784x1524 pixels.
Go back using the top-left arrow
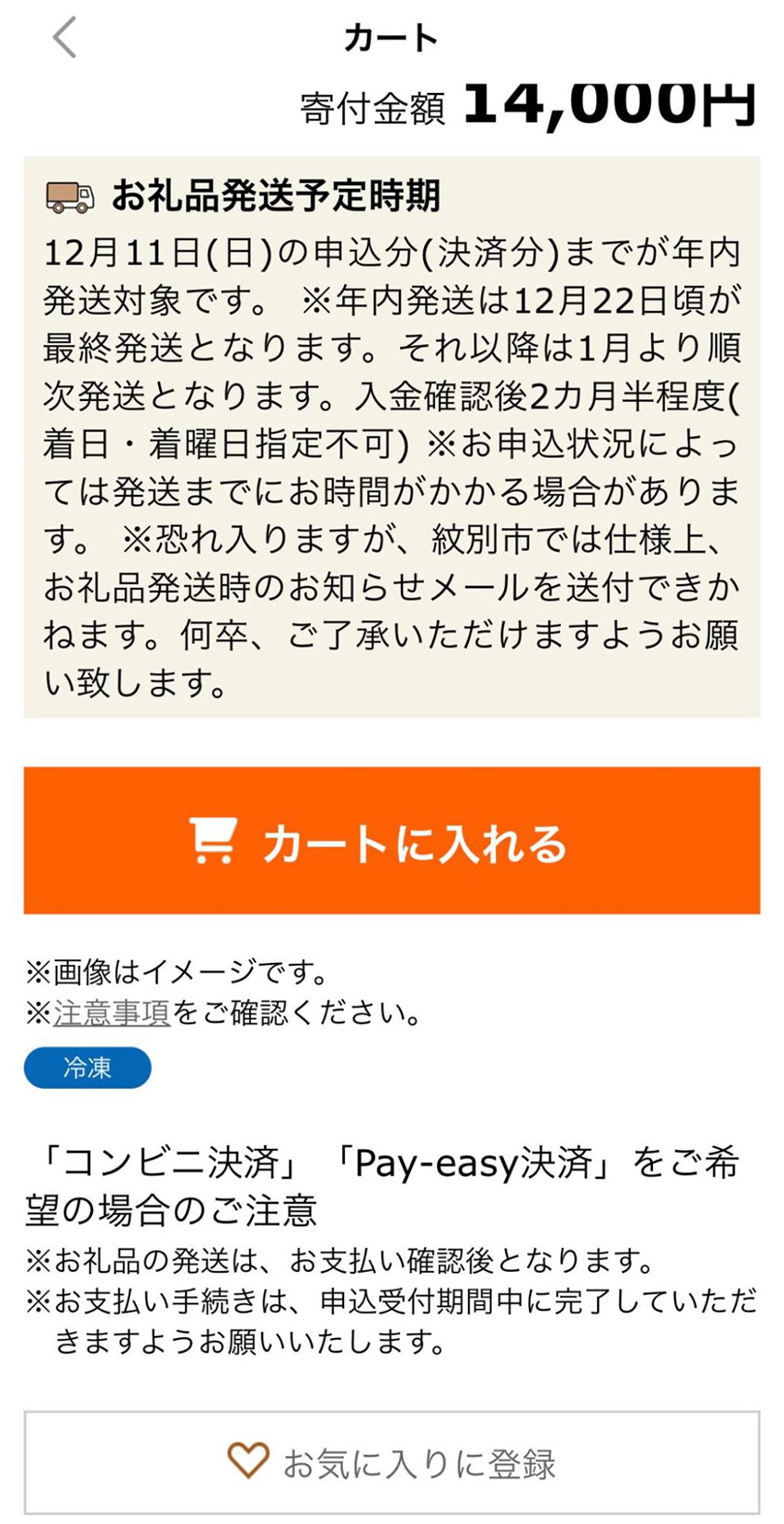tap(64, 38)
